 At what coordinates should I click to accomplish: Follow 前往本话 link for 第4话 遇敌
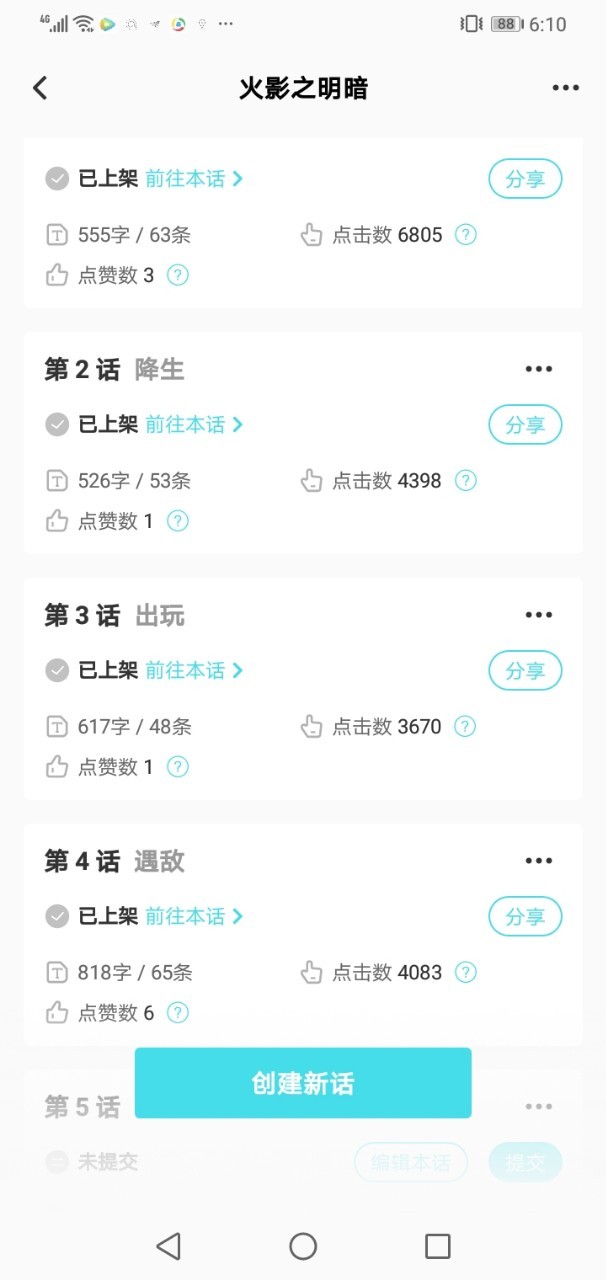(194, 917)
